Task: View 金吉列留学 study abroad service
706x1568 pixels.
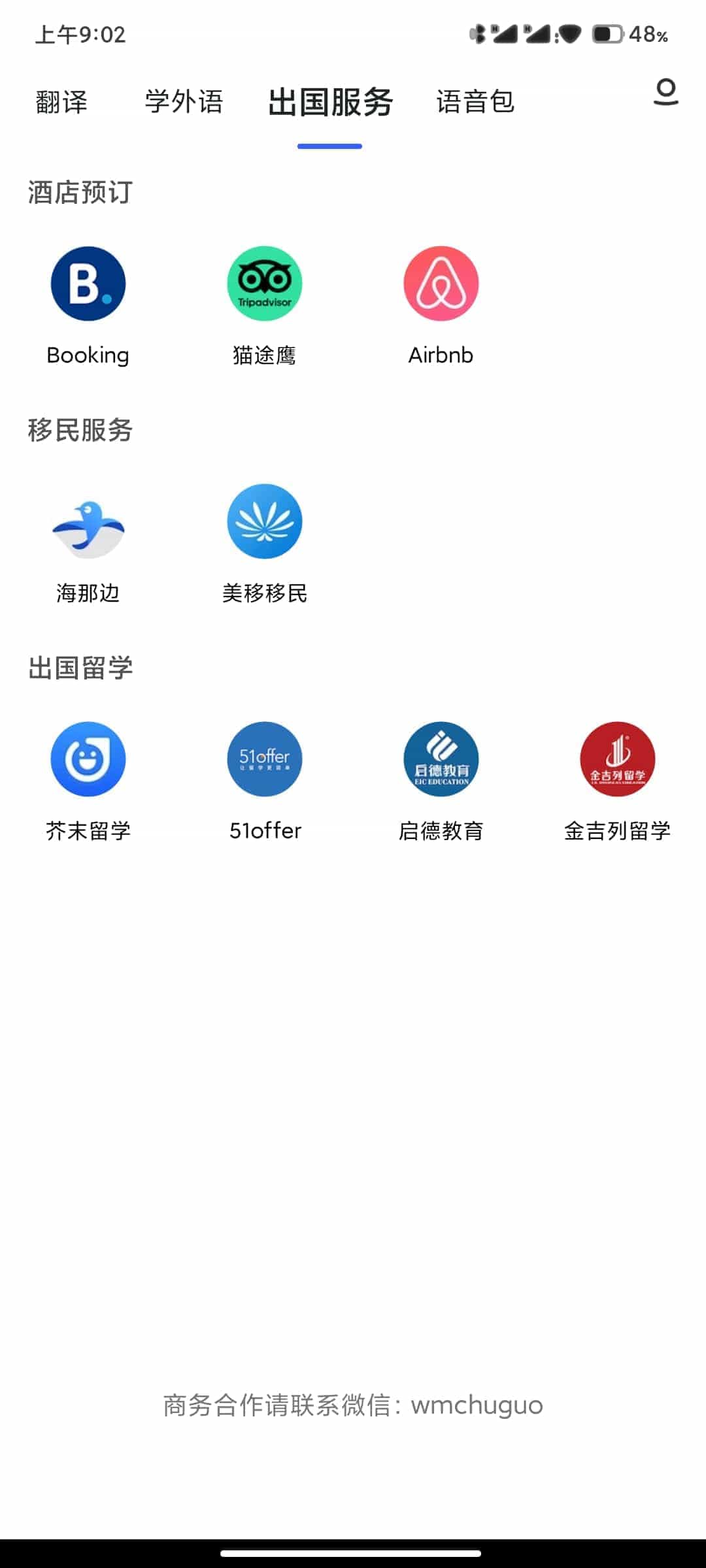Action: tap(618, 760)
